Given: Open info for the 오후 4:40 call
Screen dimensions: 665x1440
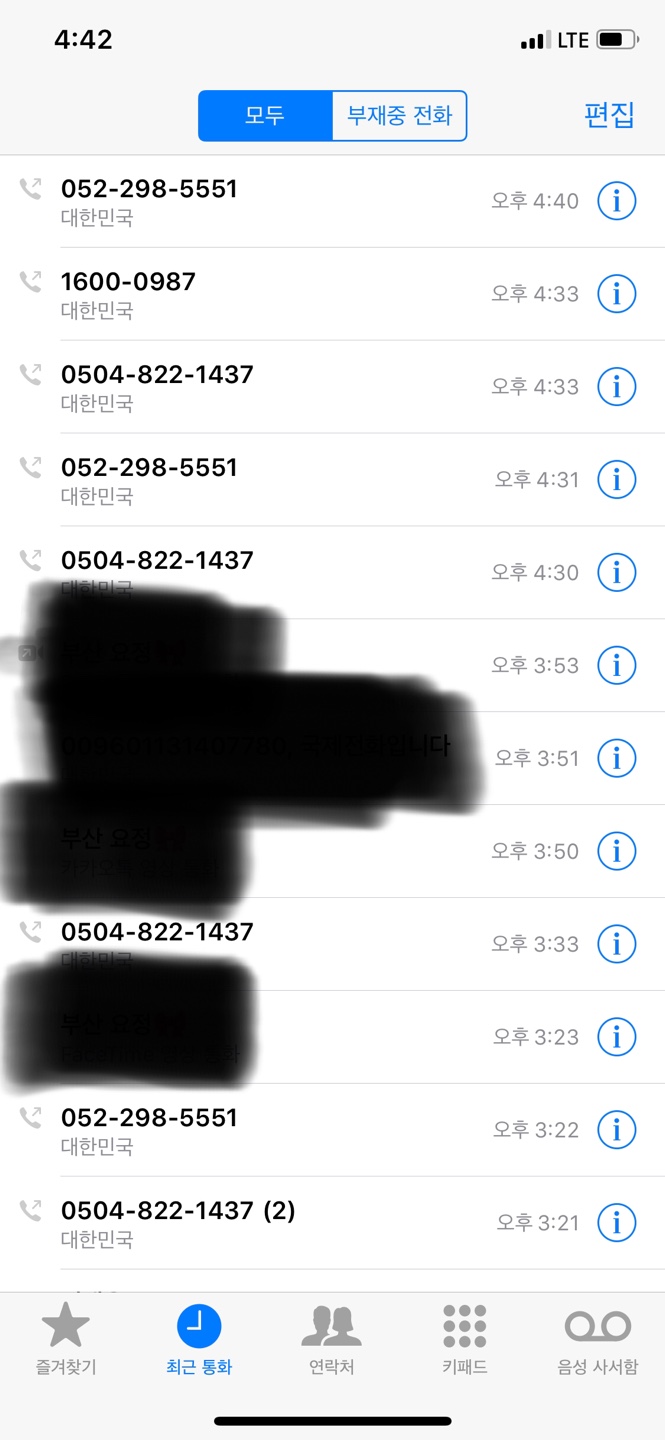Looking at the screenshot, I should click(617, 201).
